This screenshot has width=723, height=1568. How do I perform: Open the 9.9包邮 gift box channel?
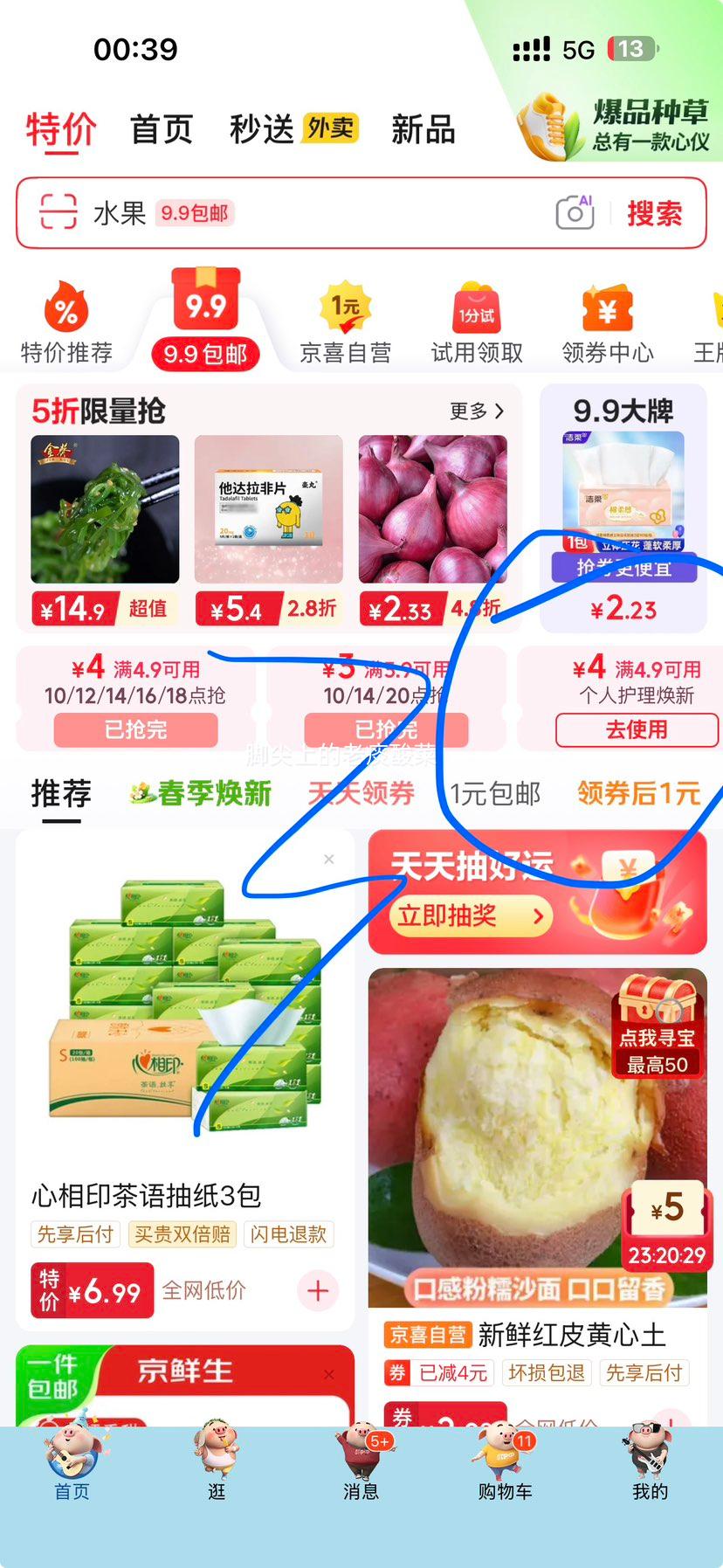click(x=203, y=306)
